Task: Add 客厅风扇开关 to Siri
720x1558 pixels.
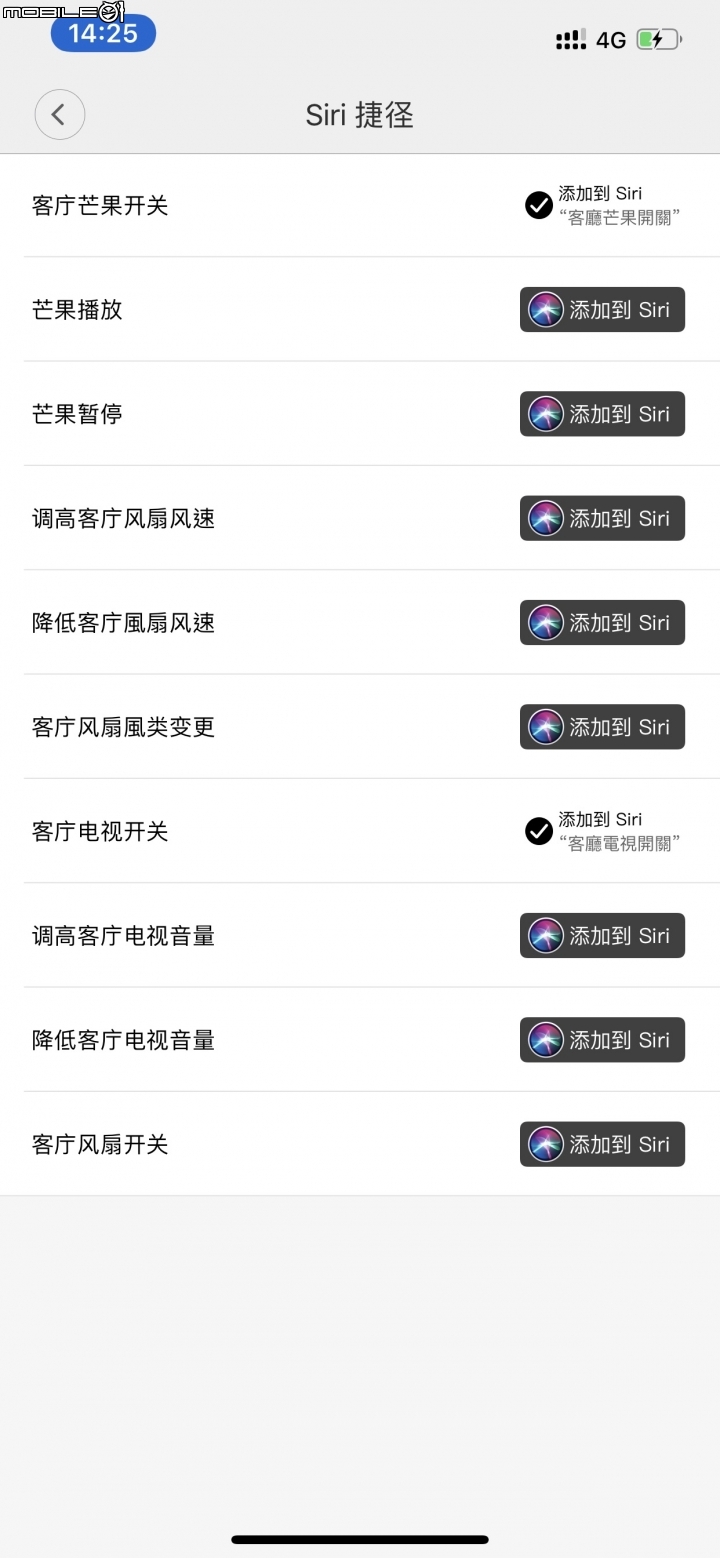Action: [x=602, y=1144]
